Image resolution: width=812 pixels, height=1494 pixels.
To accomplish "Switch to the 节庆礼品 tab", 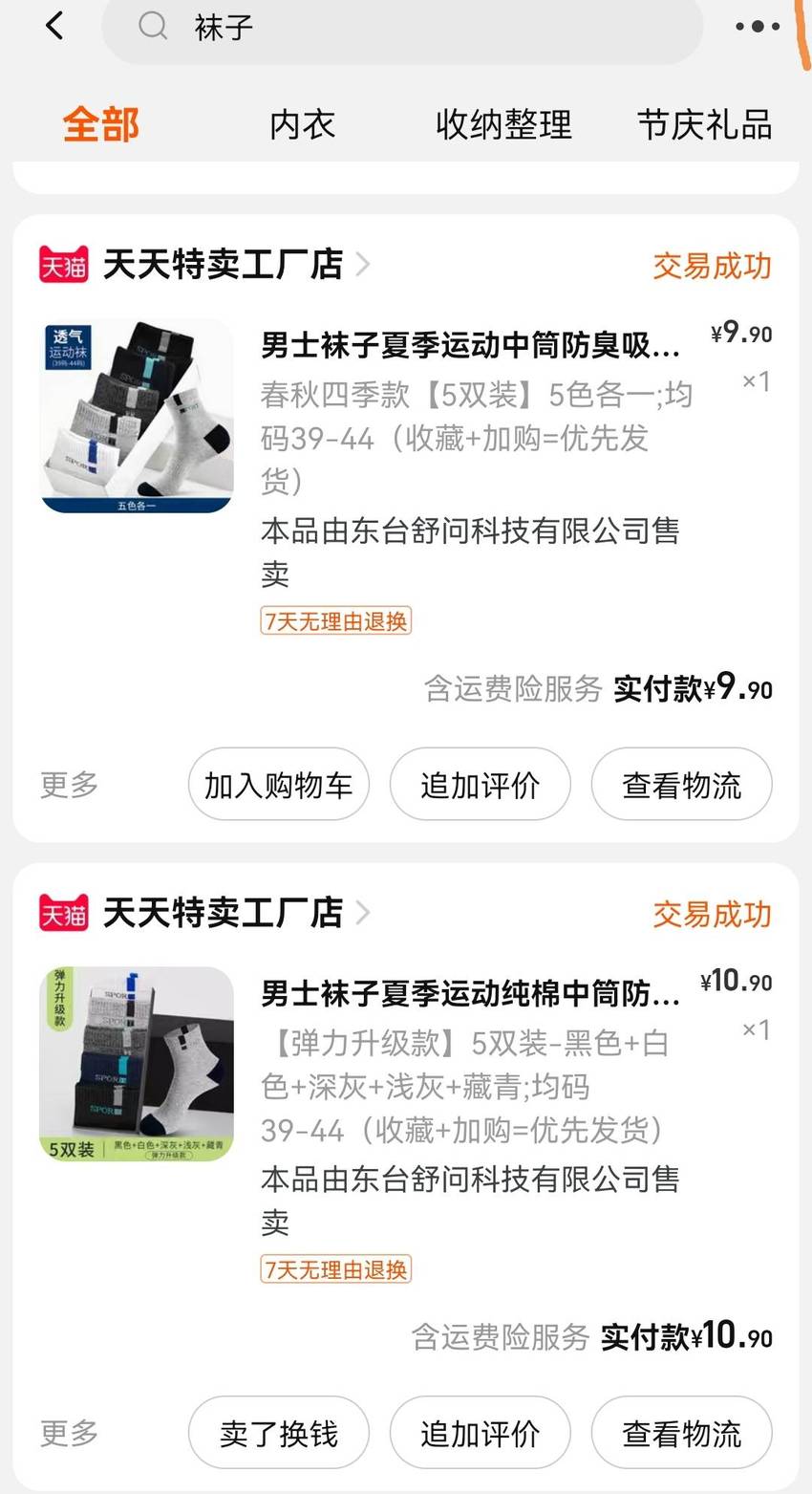I will (x=705, y=125).
